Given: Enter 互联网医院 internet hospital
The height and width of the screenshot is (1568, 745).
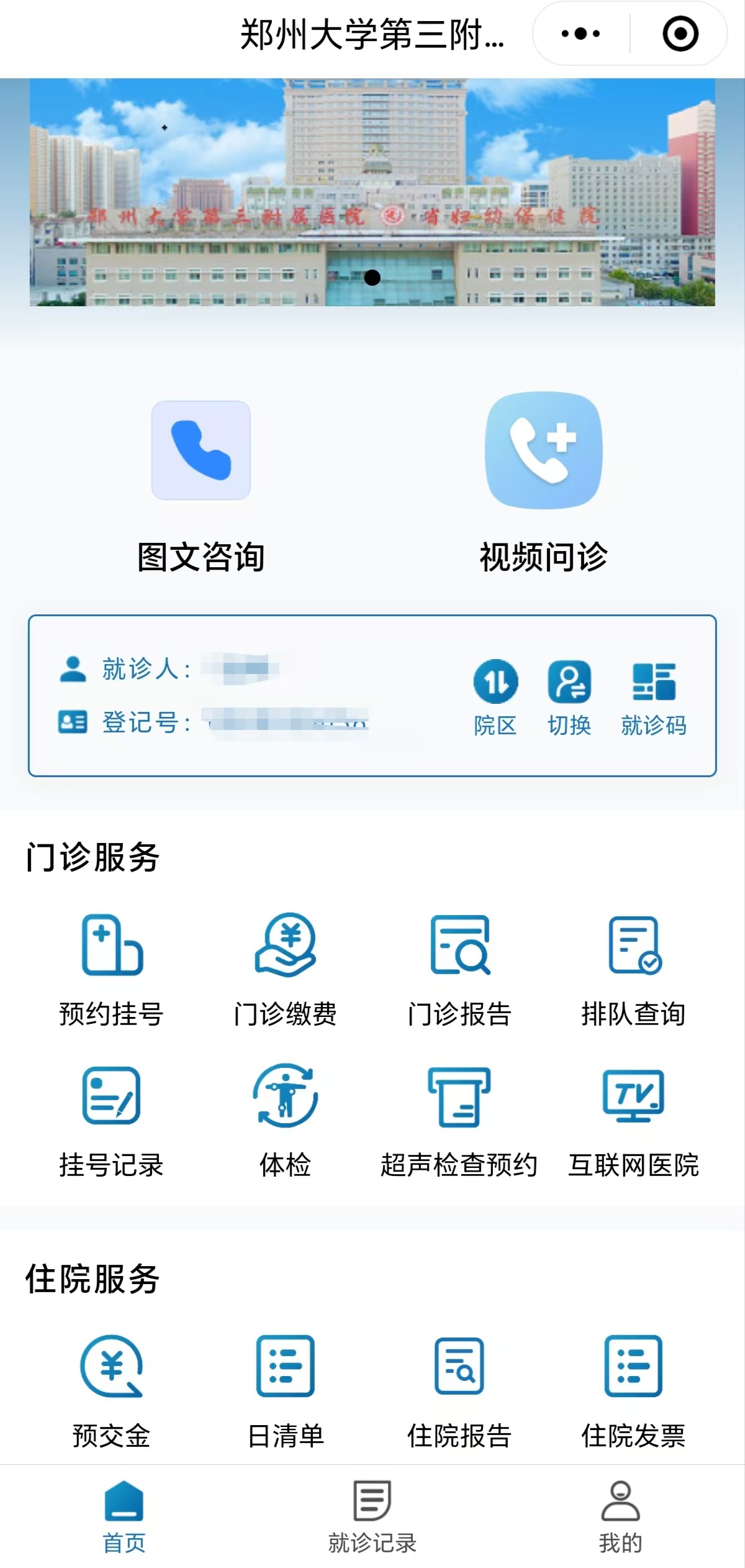Looking at the screenshot, I should [x=633, y=1119].
